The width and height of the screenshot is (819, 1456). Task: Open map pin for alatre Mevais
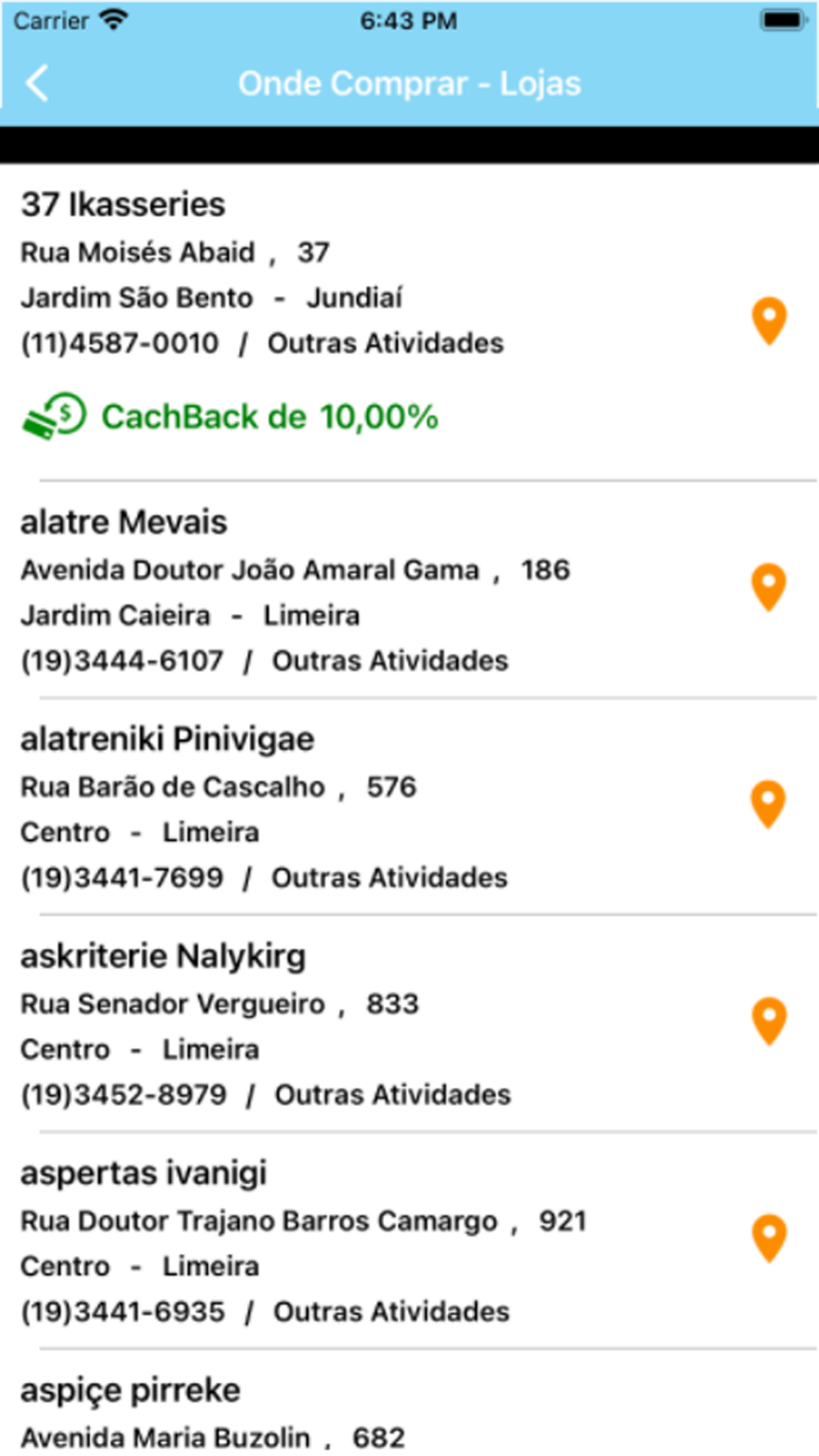769,587
